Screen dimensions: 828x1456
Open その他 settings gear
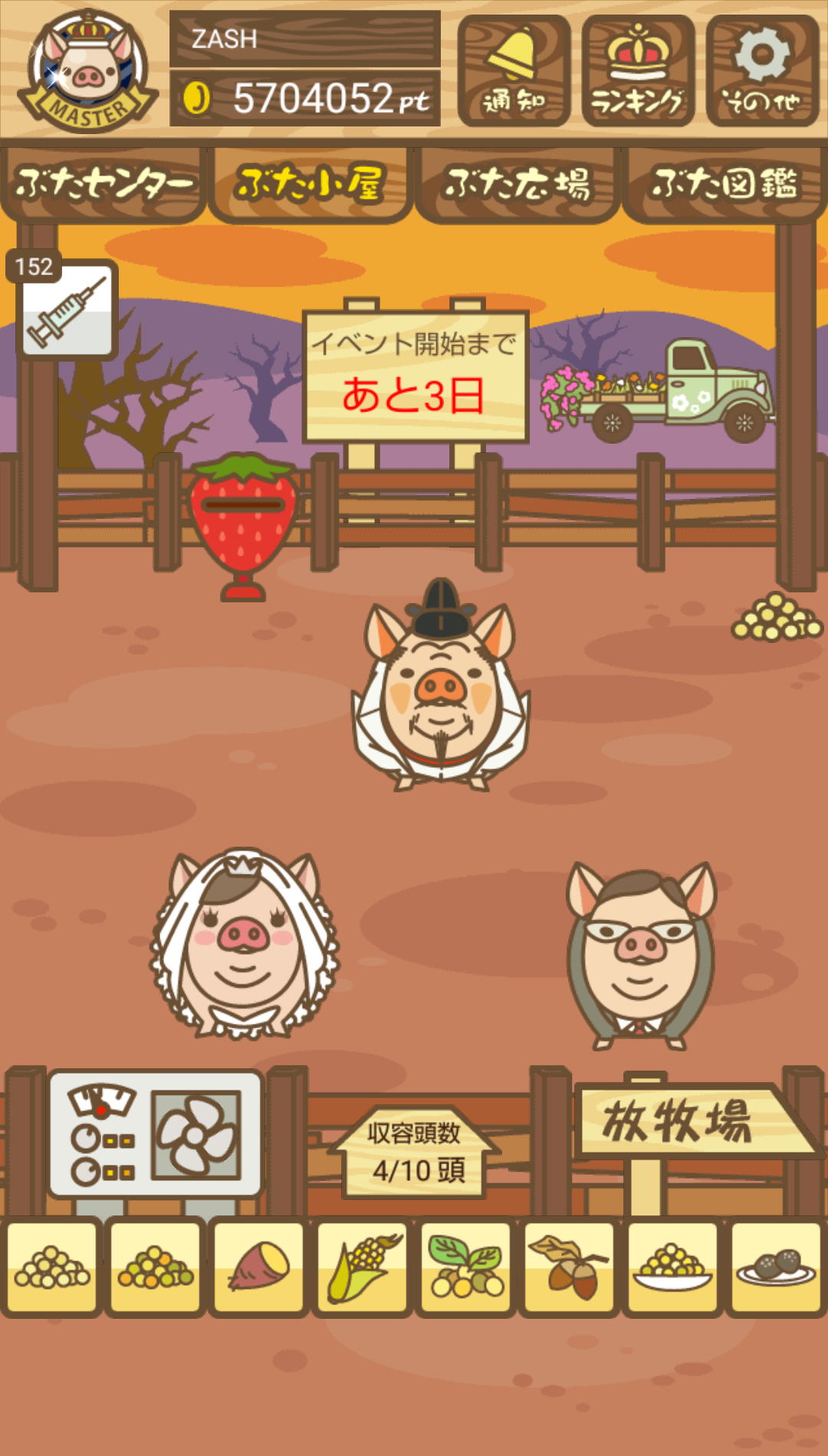pyautogui.click(x=762, y=71)
